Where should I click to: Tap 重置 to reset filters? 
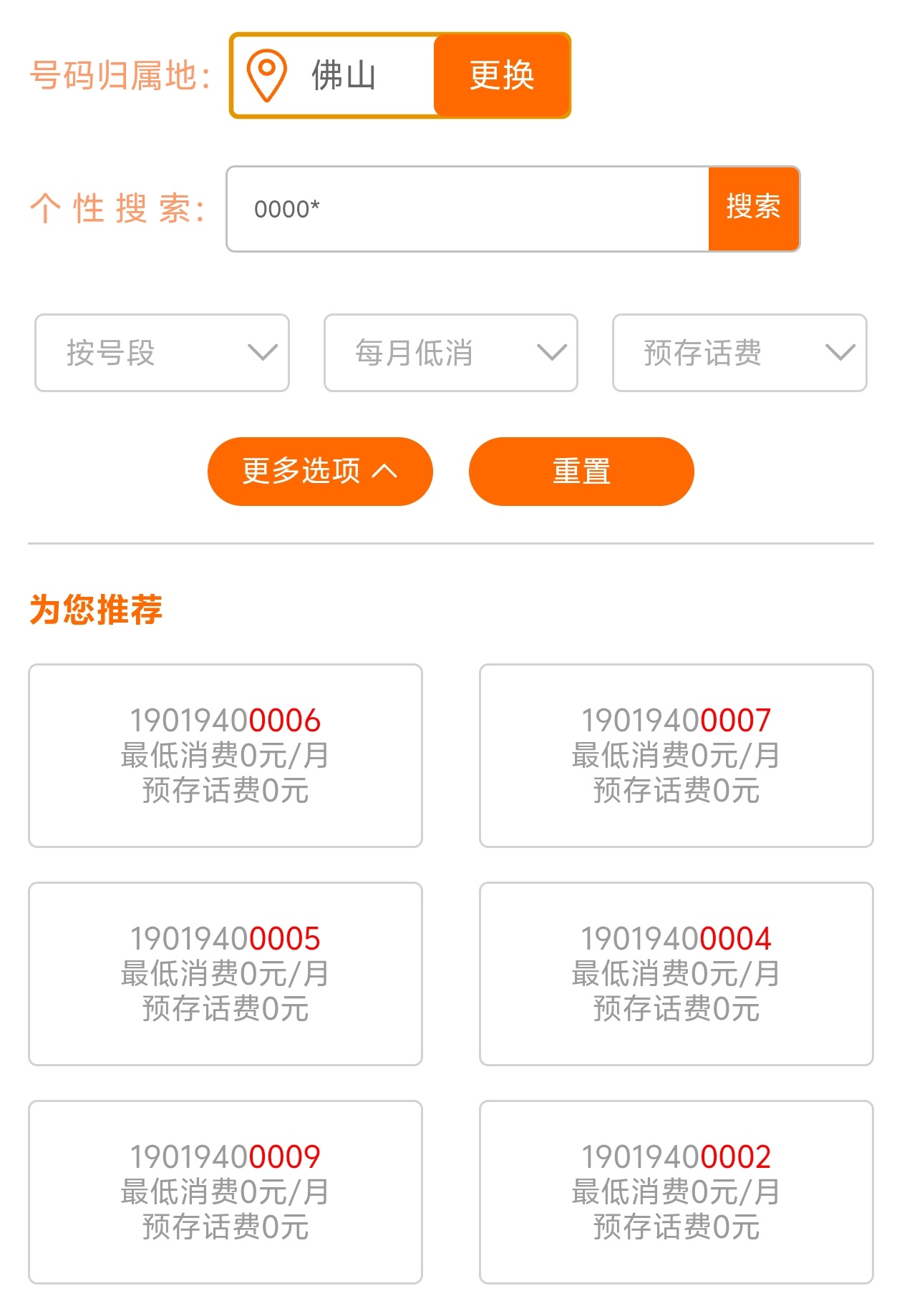pos(581,472)
